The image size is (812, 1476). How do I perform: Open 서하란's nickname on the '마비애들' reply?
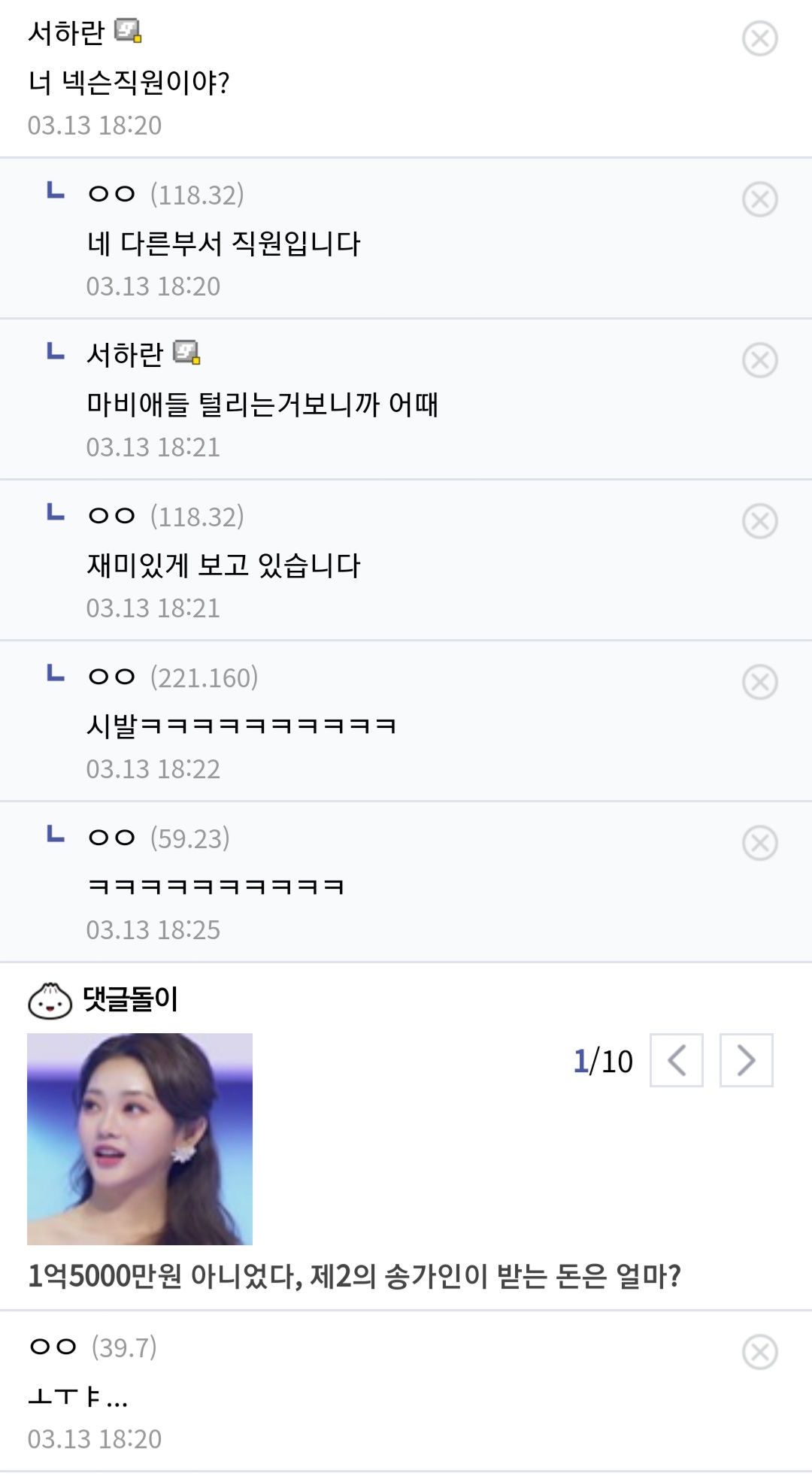125,354
